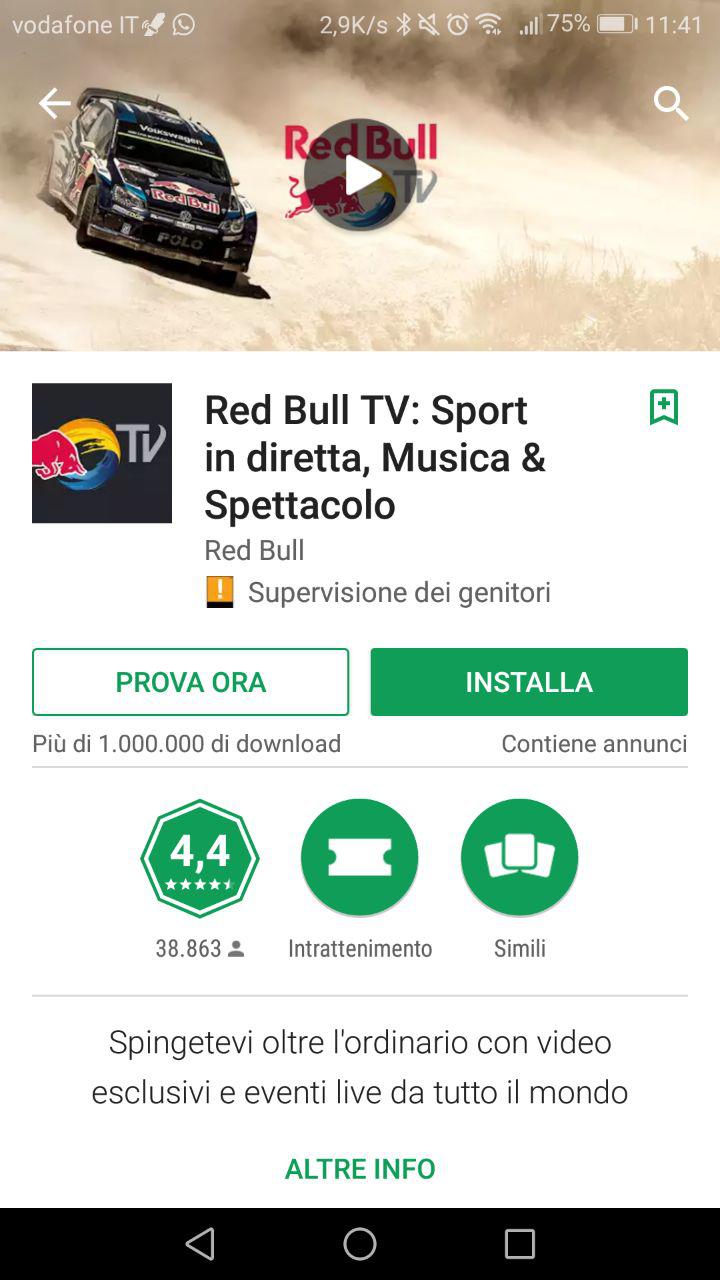Screen dimensions: 720x1280
Task: Go back using the top-left arrow
Action: click(x=54, y=103)
